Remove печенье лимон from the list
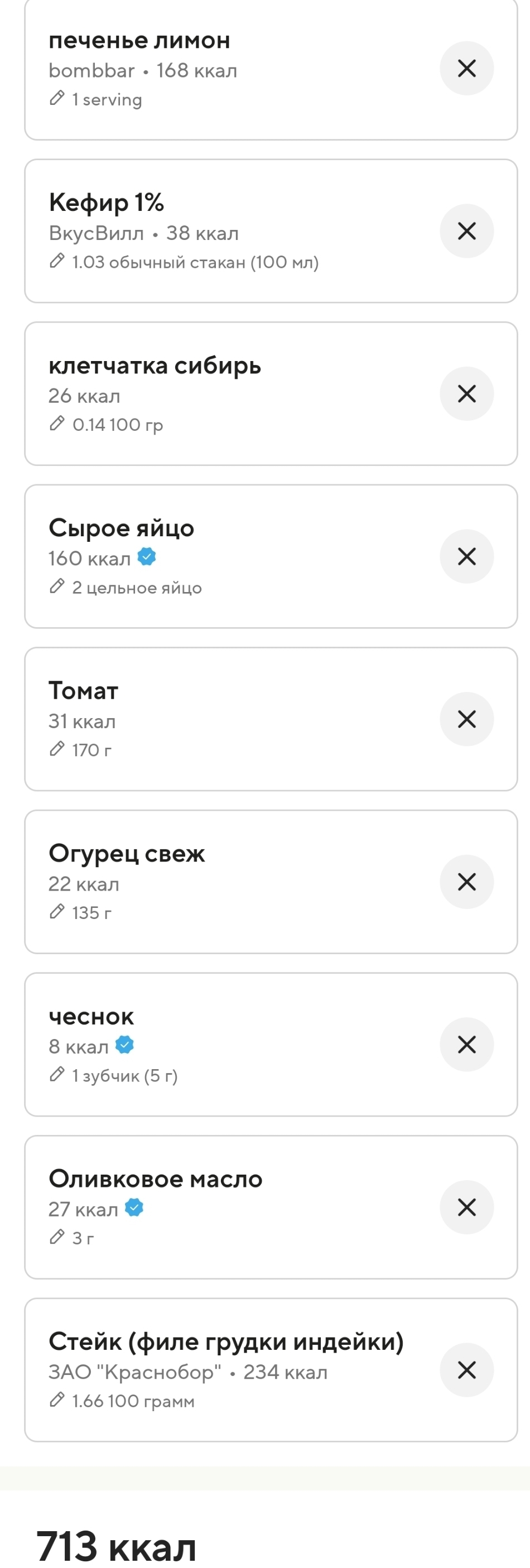Screen dimensions: 530x1568 coord(466,68)
